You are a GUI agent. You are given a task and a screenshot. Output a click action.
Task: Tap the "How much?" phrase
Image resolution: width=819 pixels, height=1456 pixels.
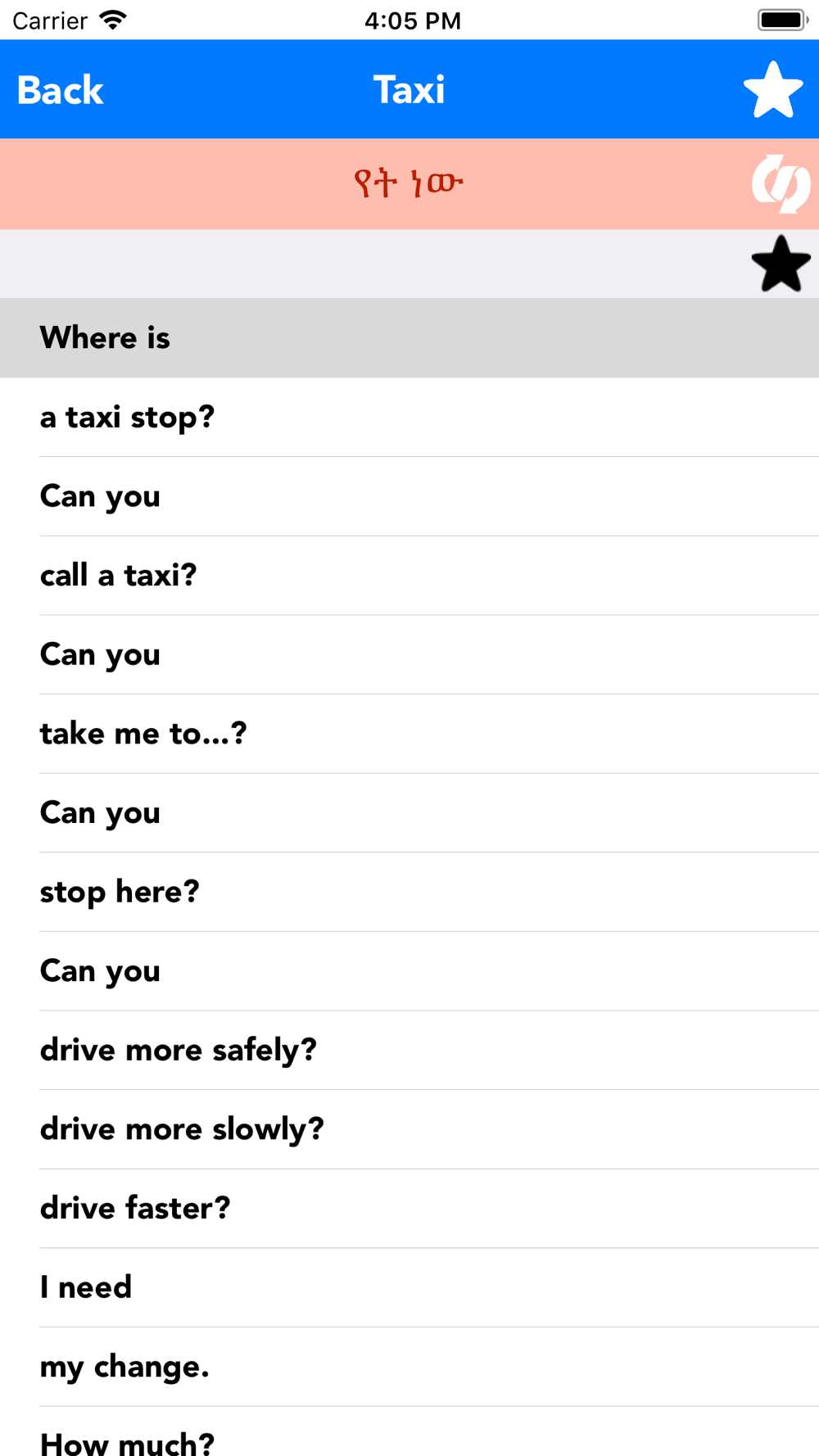(409, 1433)
